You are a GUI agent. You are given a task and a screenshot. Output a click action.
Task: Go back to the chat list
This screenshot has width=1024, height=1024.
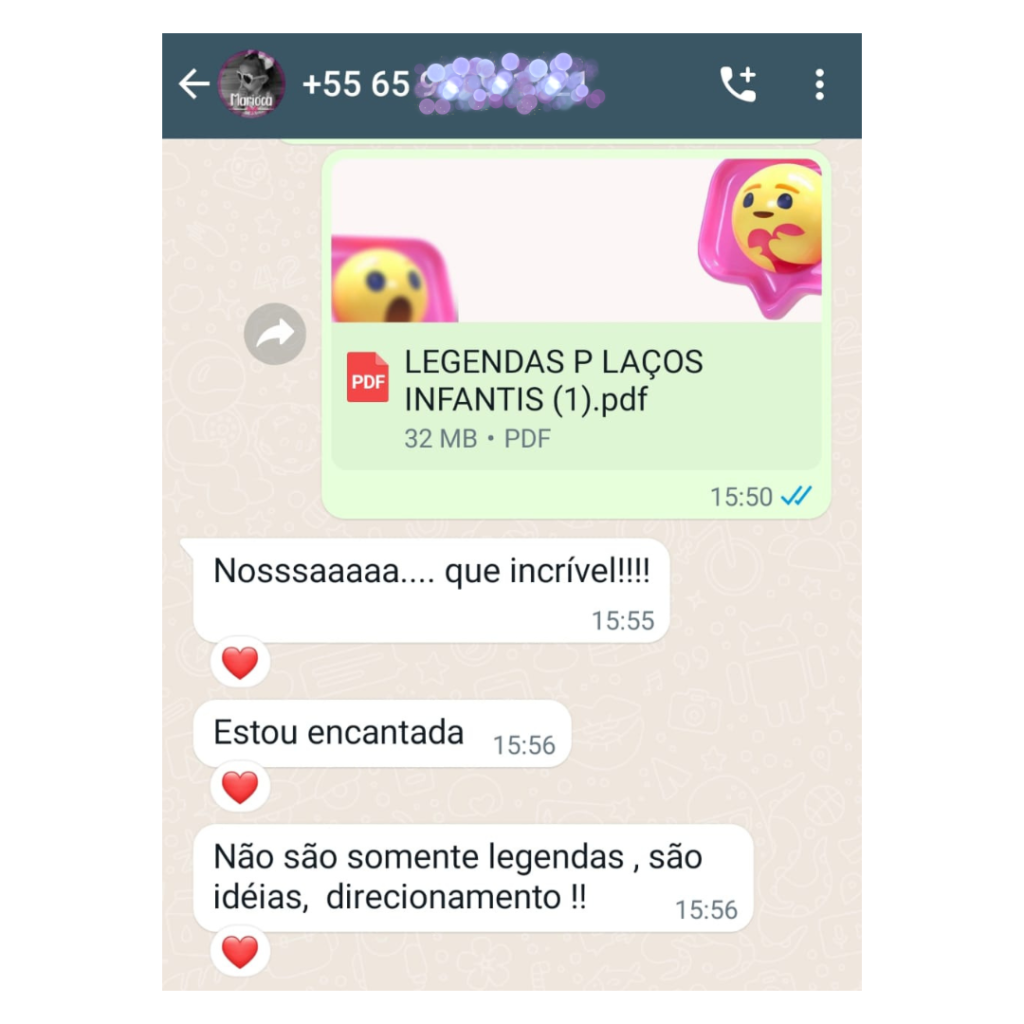[192, 85]
